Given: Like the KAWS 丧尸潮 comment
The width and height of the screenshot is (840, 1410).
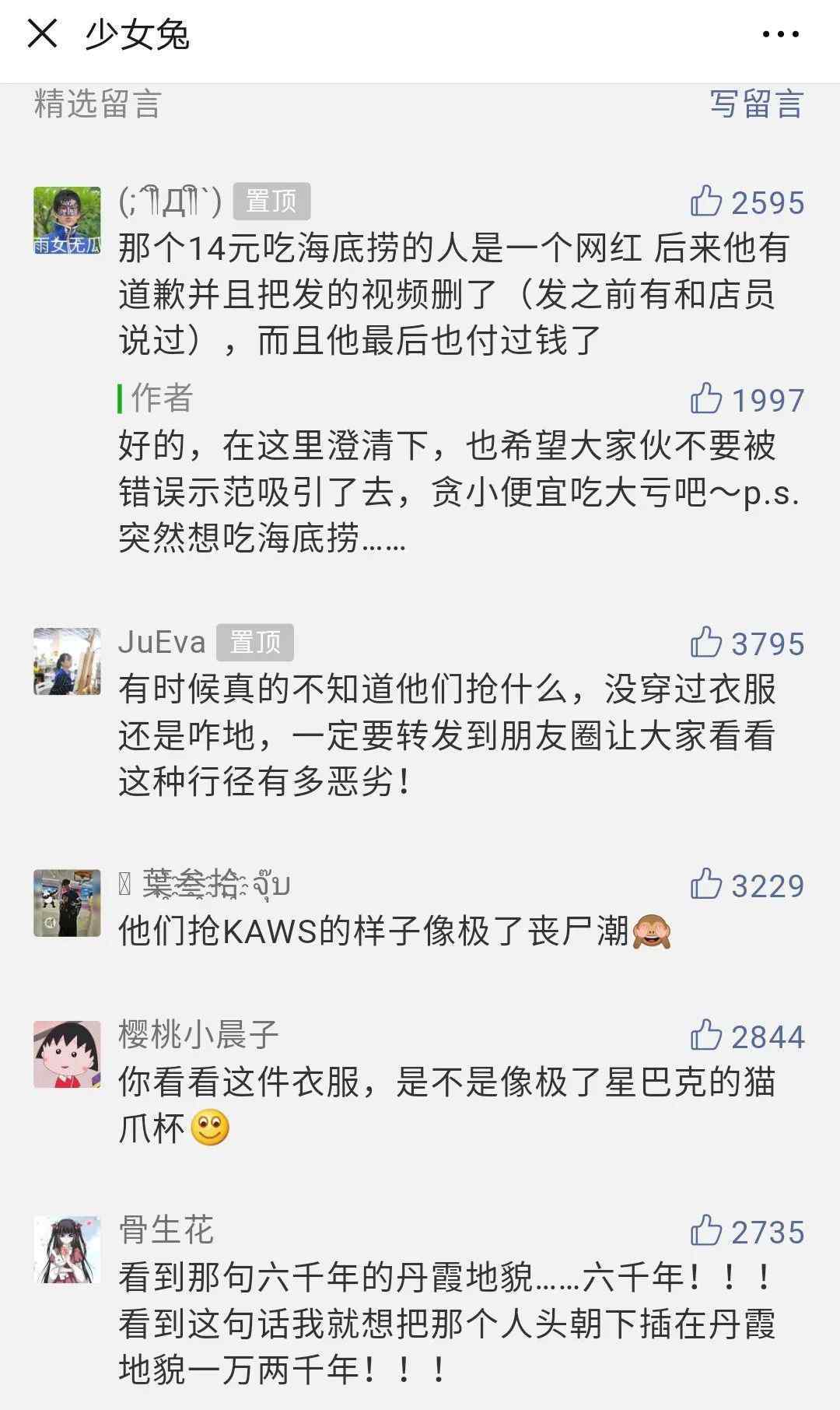Looking at the screenshot, I should [747, 886].
